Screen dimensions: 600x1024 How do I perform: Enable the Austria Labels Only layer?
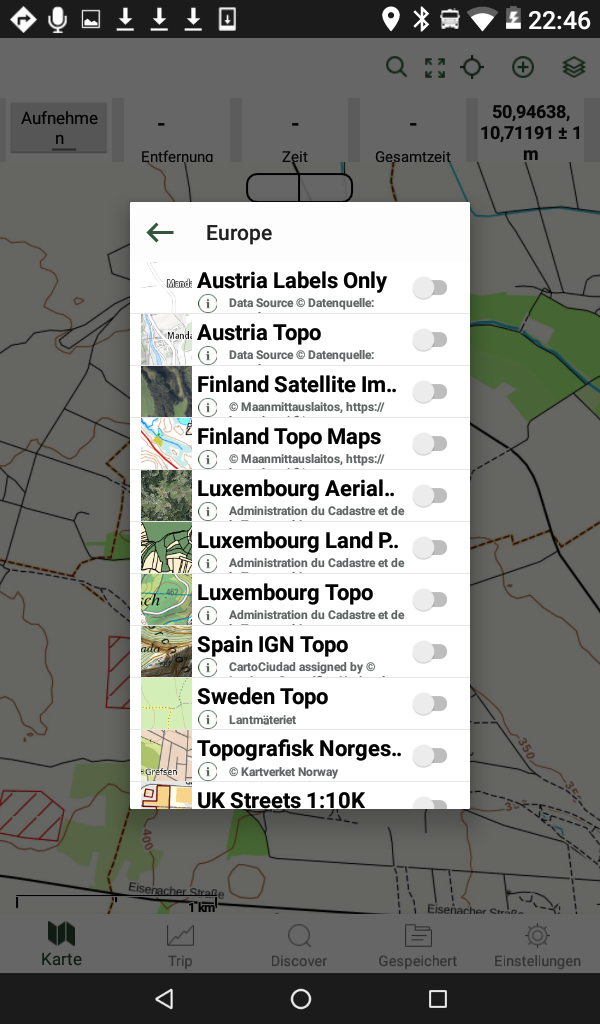point(430,288)
